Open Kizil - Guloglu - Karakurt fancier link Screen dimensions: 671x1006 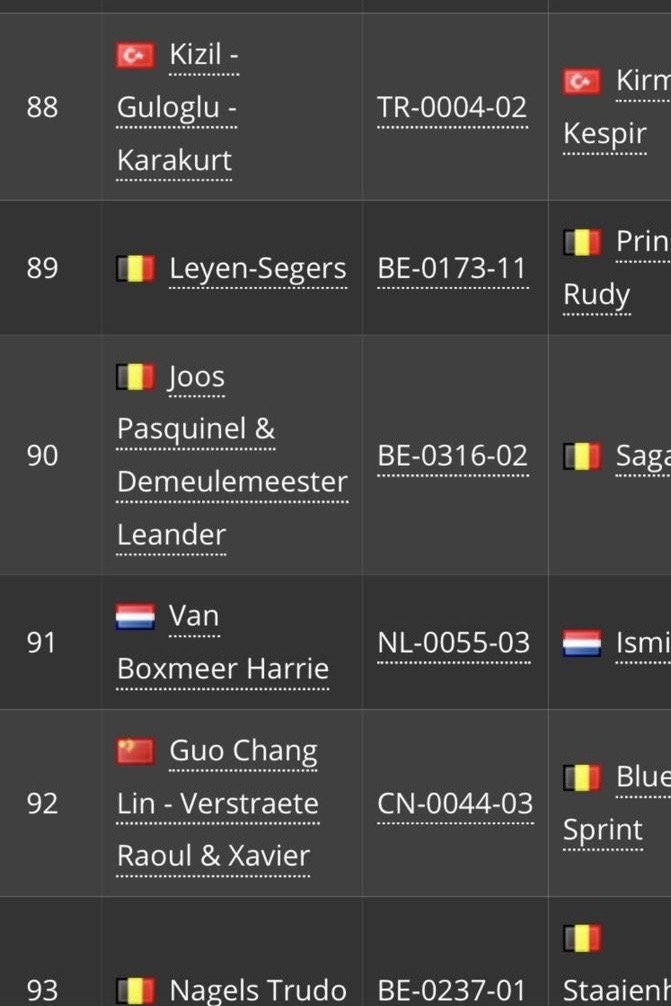tap(176, 107)
